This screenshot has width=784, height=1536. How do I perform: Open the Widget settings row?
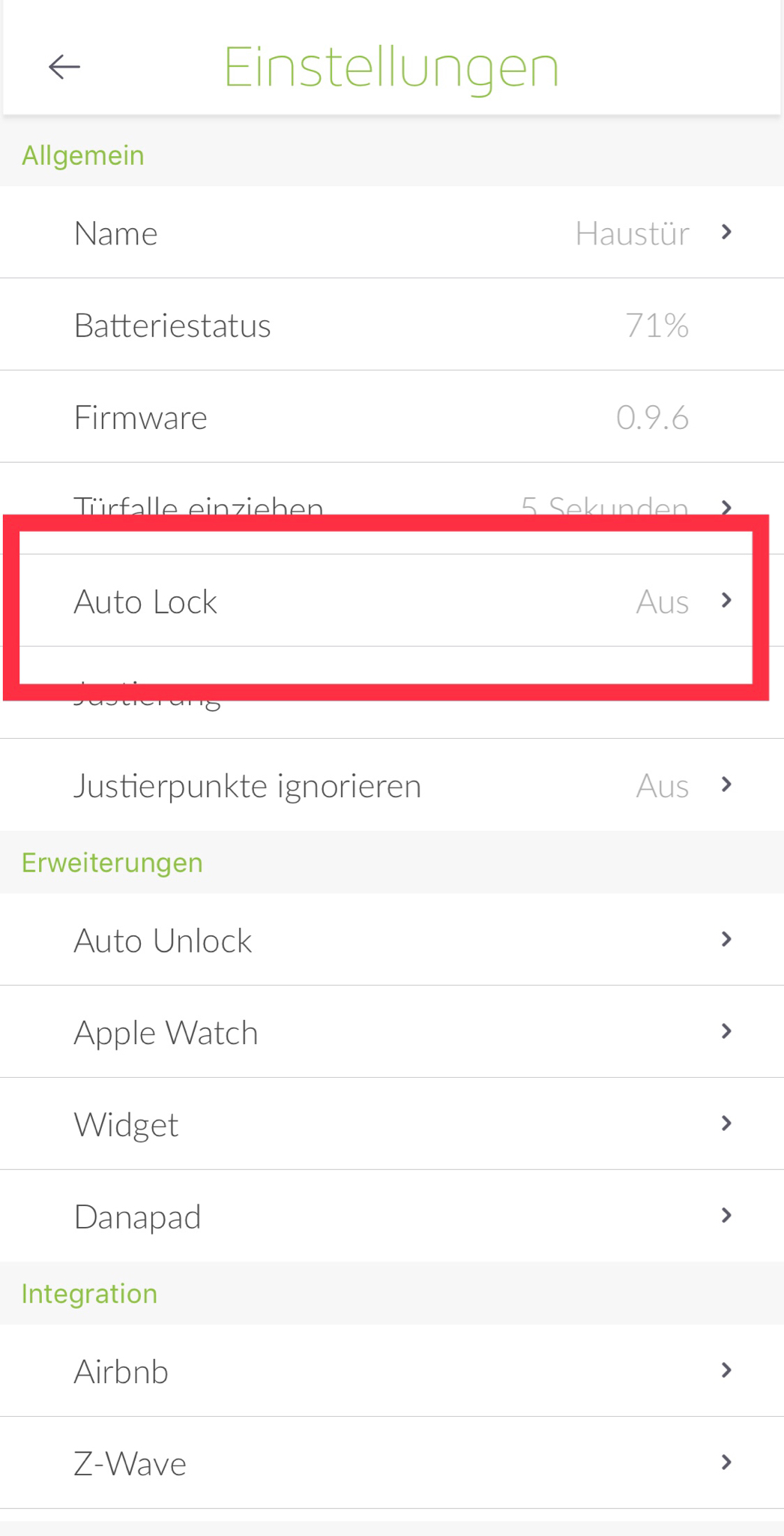(x=391, y=1124)
